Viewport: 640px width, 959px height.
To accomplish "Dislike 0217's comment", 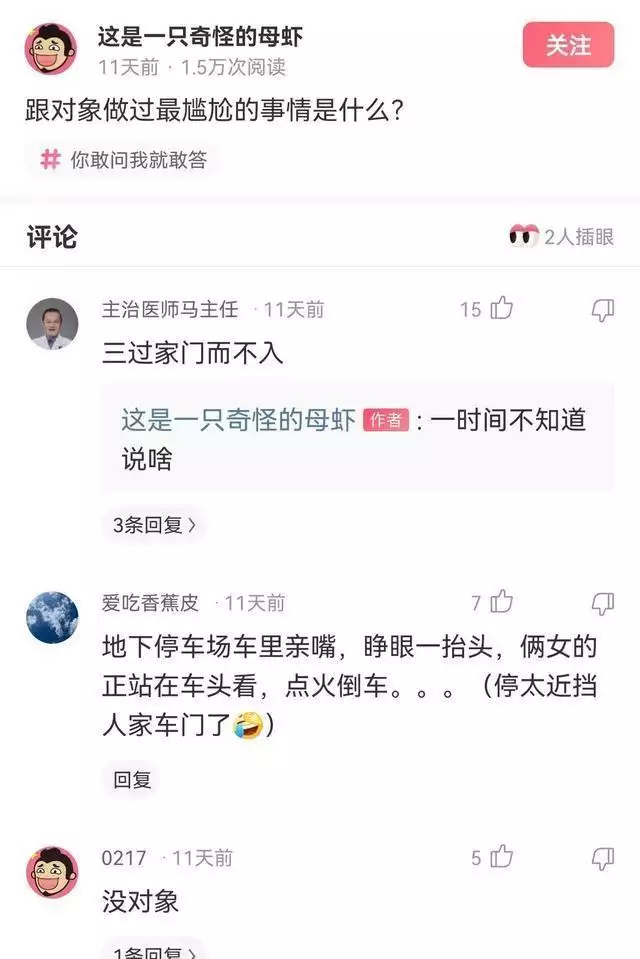I will [x=602, y=858].
